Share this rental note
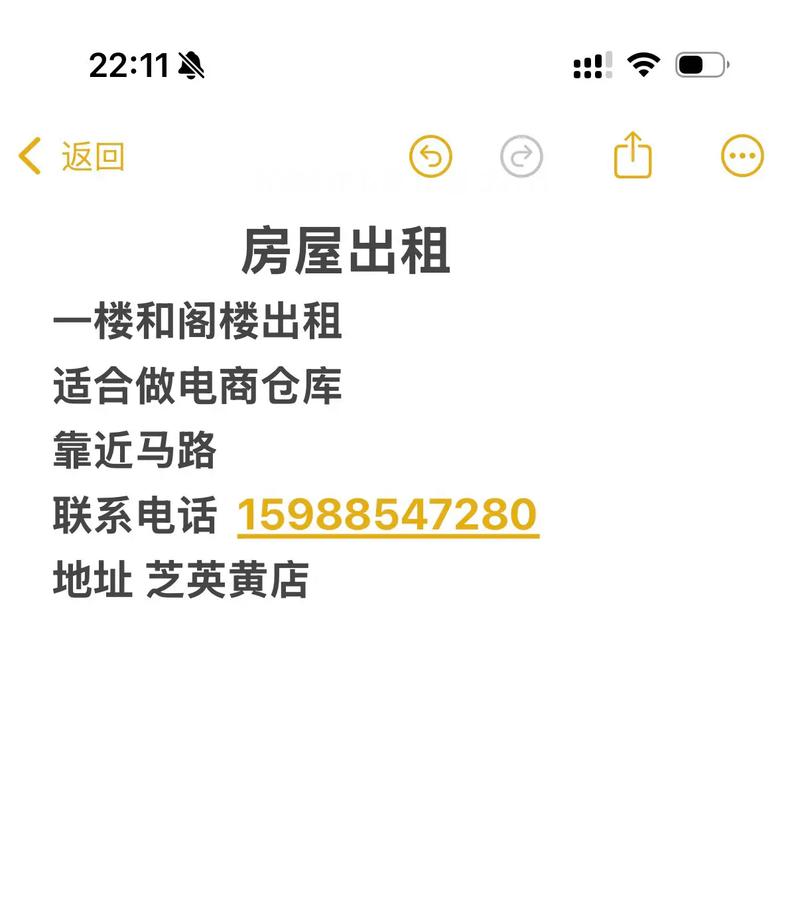Viewport: 800px width, 905px height. coord(632,157)
